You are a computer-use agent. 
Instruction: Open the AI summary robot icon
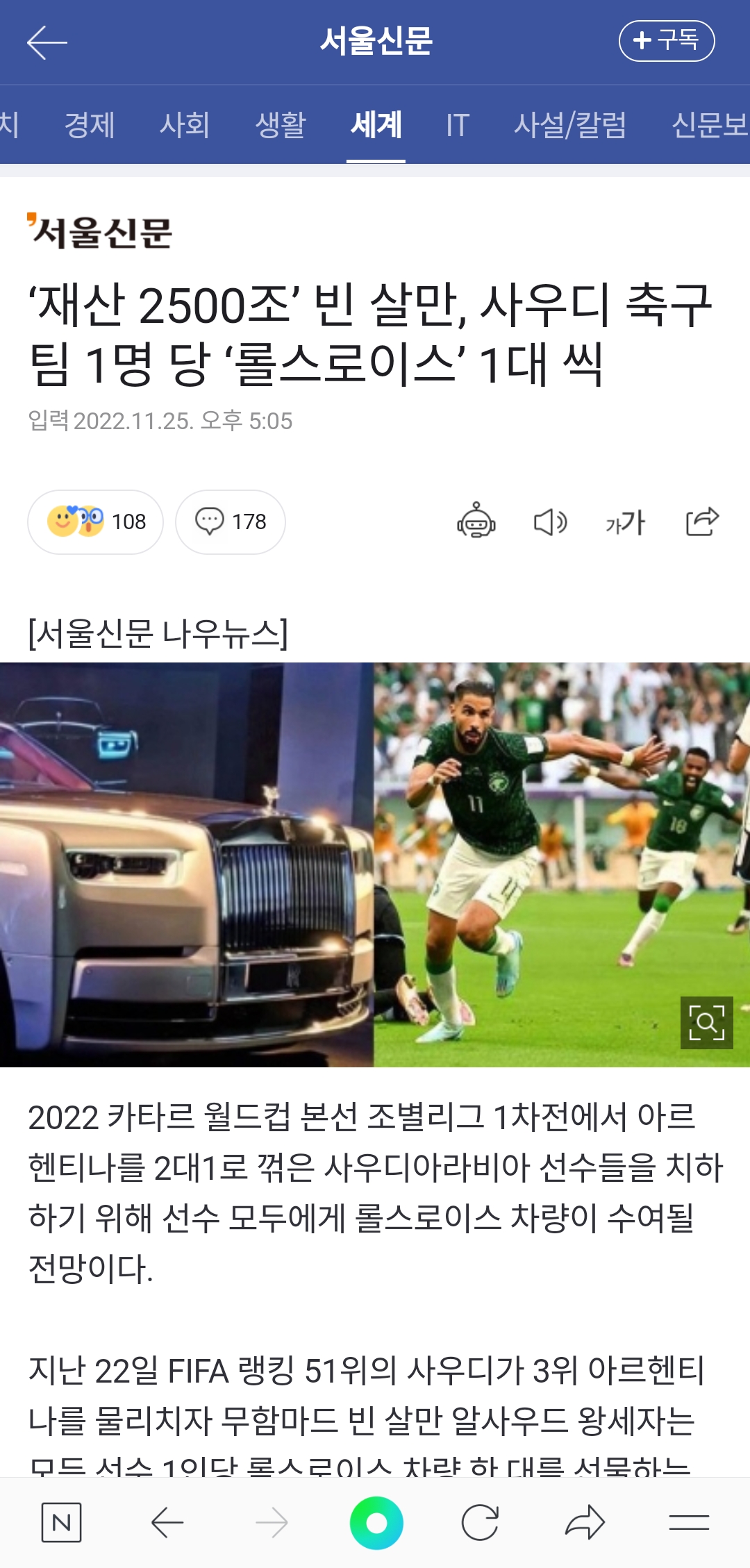[476, 522]
